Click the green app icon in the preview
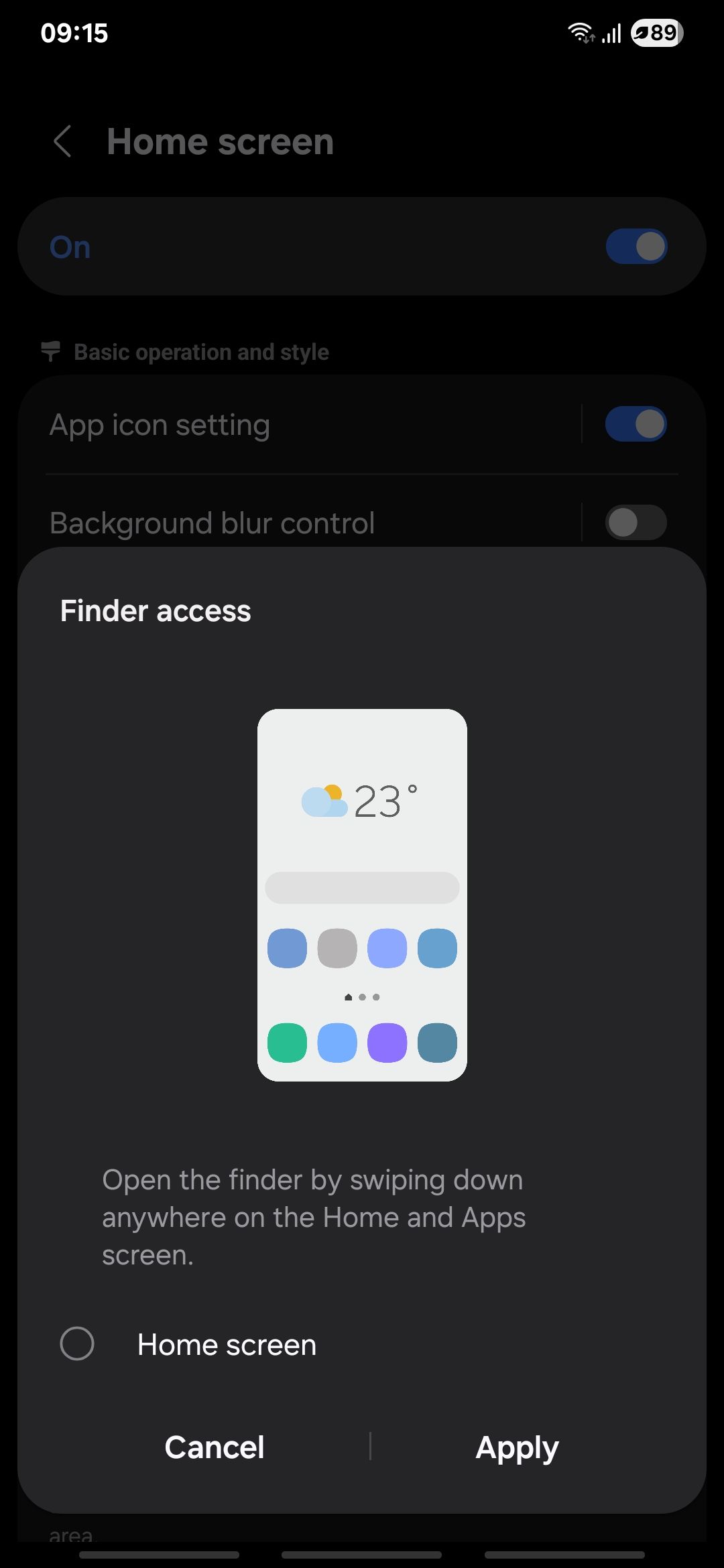The width and height of the screenshot is (724, 1568). click(x=286, y=1043)
